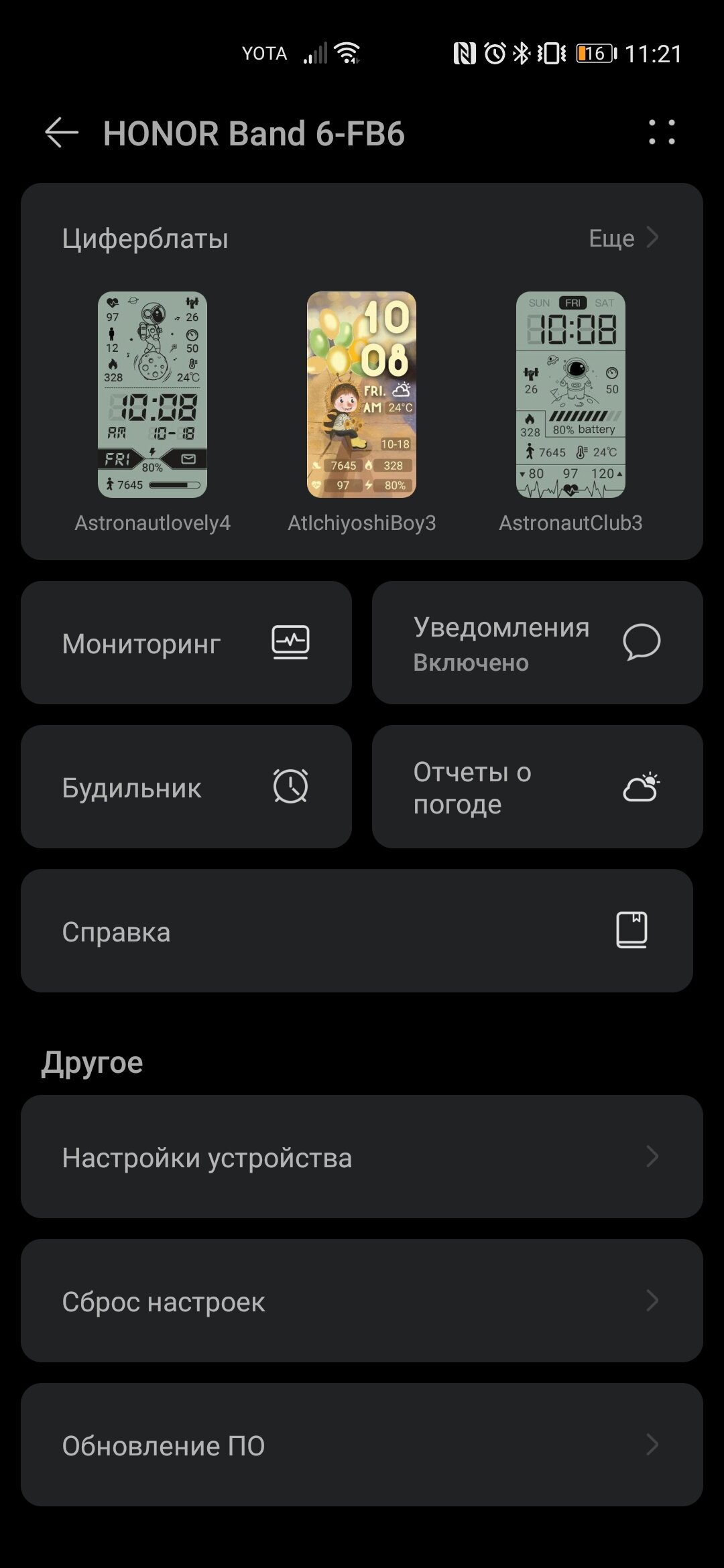The height and width of the screenshot is (1568, 724).
Task: Go back using the top arrow
Action: 62,133
